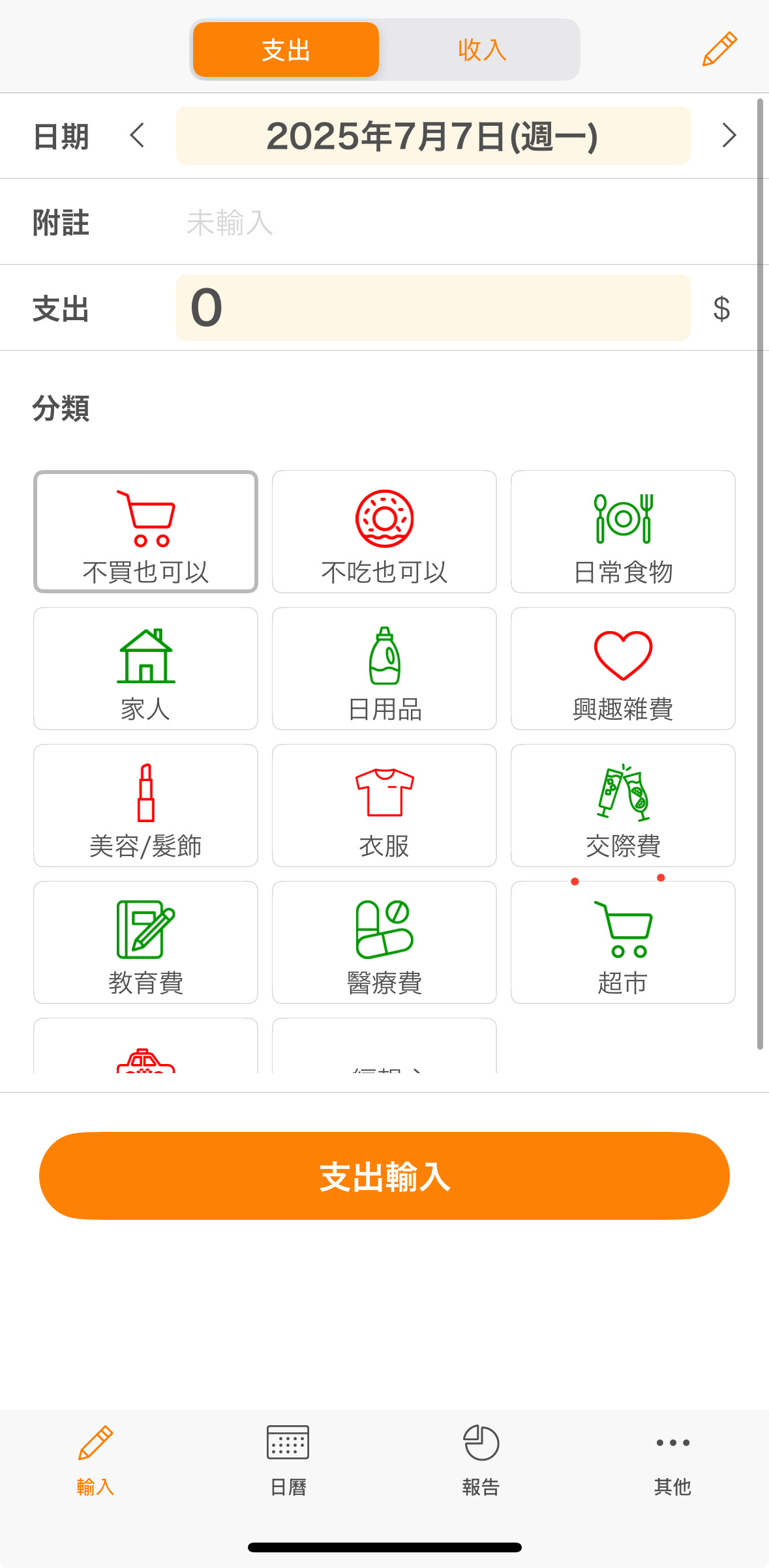Tap the 支出 amount field

pyautogui.click(x=433, y=308)
